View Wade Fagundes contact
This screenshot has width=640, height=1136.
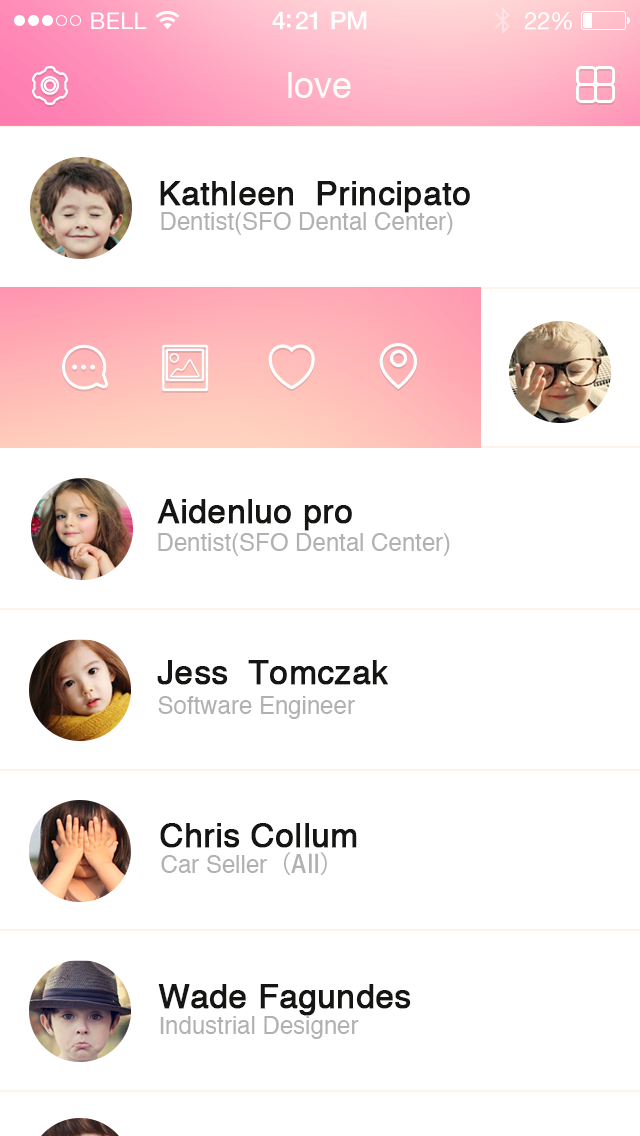coord(320,1011)
